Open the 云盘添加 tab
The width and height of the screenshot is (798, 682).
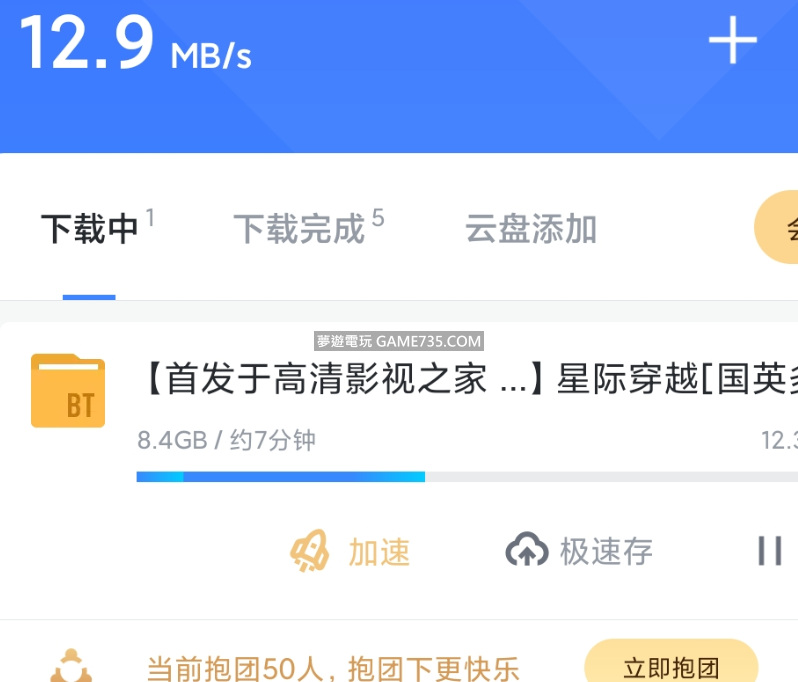pyautogui.click(x=530, y=229)
